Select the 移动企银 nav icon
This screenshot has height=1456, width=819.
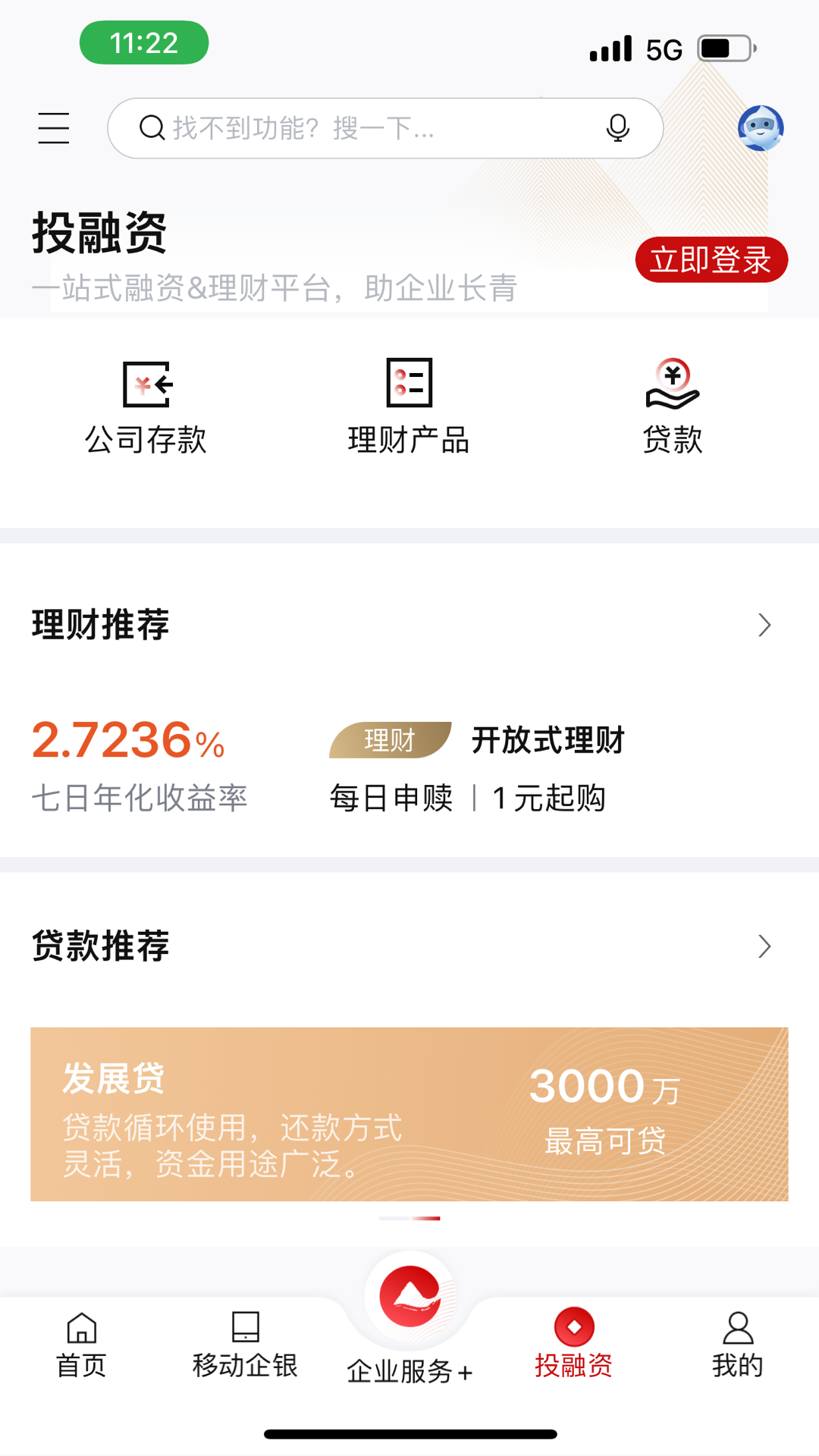pos(244,1342)
